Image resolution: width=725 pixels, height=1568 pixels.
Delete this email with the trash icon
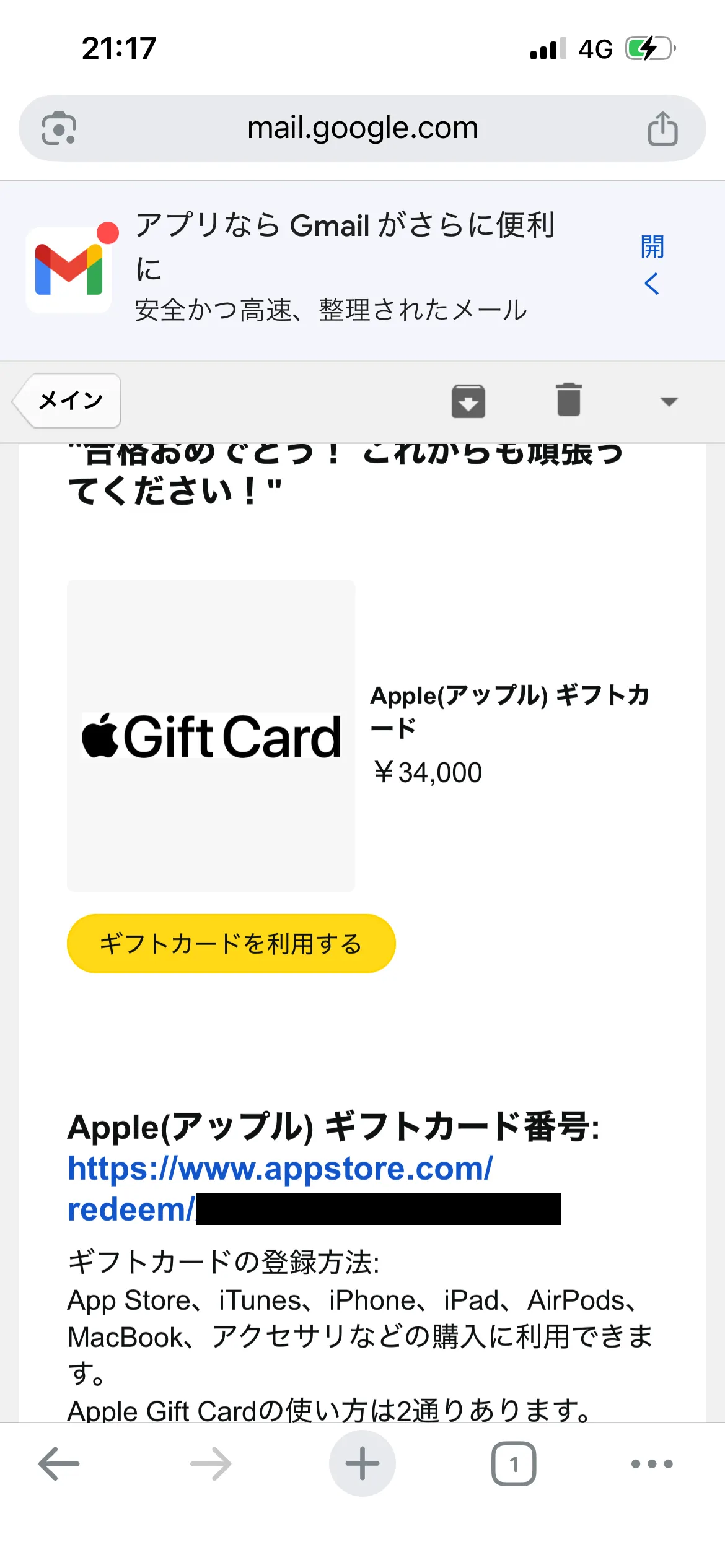point(568,400)
